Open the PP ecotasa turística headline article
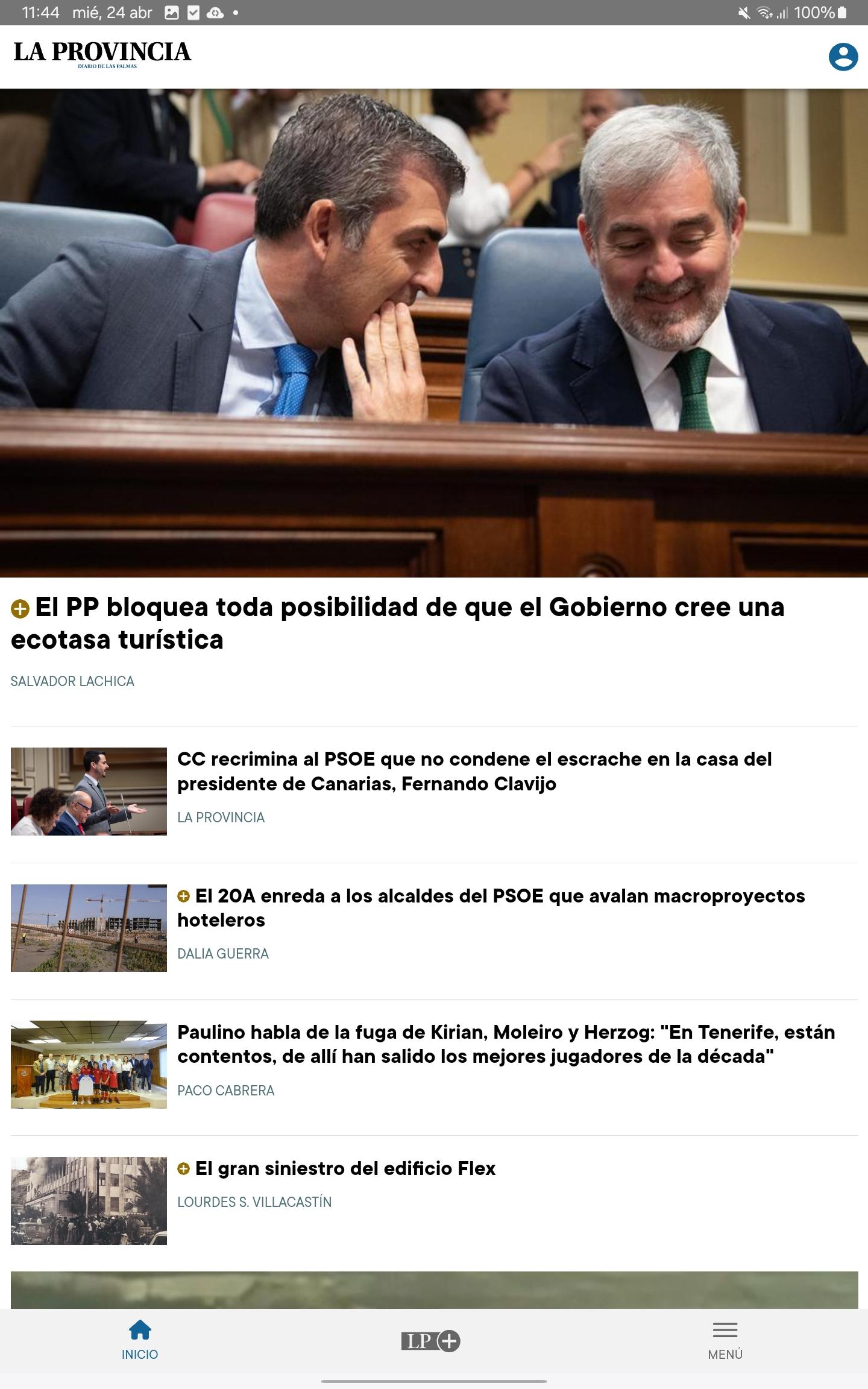Image resolution: width=868 pixels, height=1389 pixels. (398, 623)
